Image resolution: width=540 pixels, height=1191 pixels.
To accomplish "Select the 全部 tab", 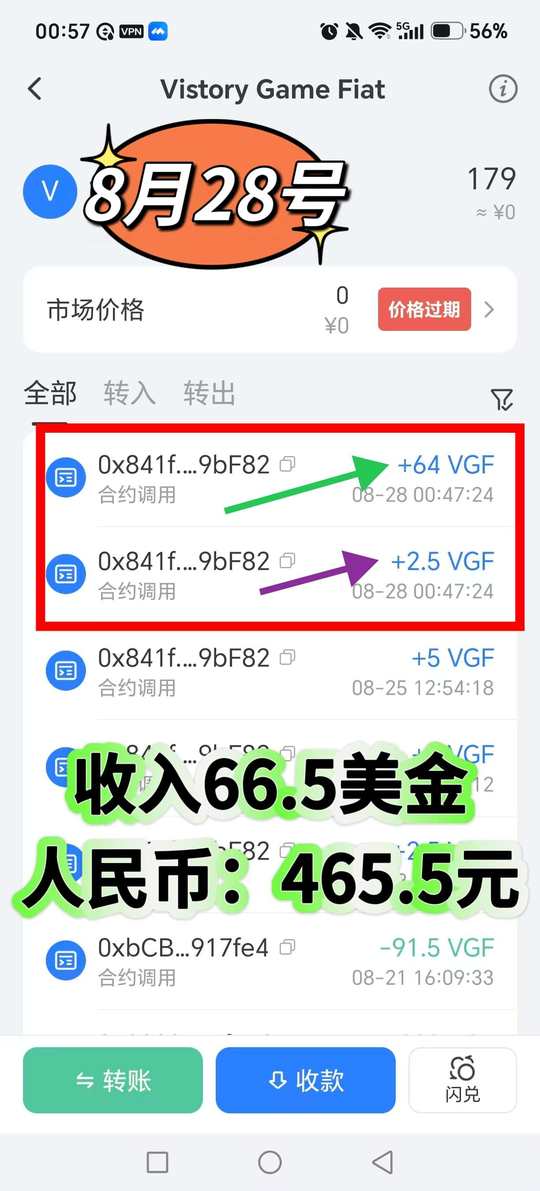I will tap(50, 393).
